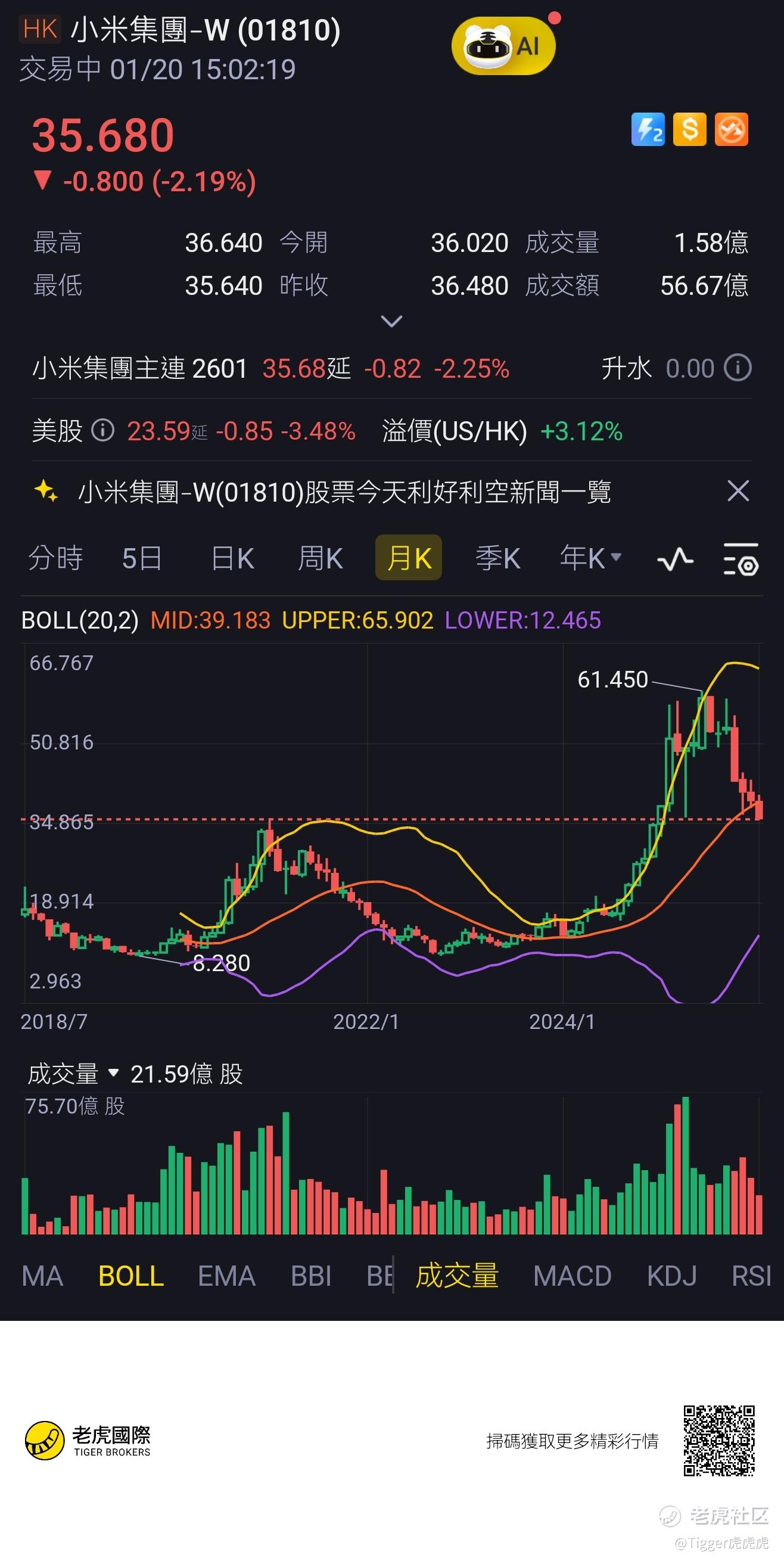Open Xiaomi news summary banner
Viewport: 784px width, 1561px height.
(344, 492)
